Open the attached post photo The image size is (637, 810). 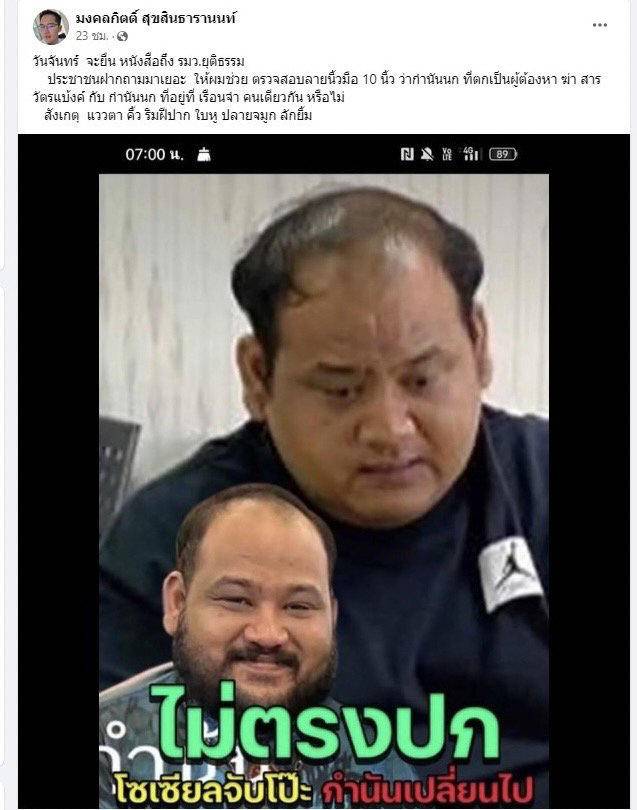click(323, 470)
